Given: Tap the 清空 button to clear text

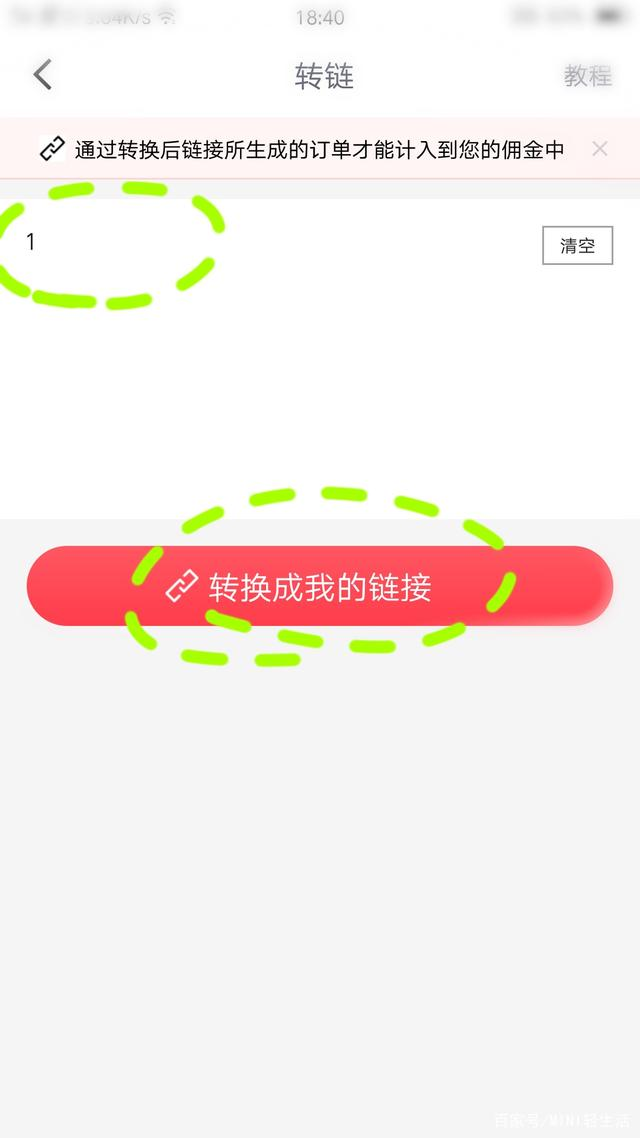Looking at the screenshot, I should tap(577, 246).
